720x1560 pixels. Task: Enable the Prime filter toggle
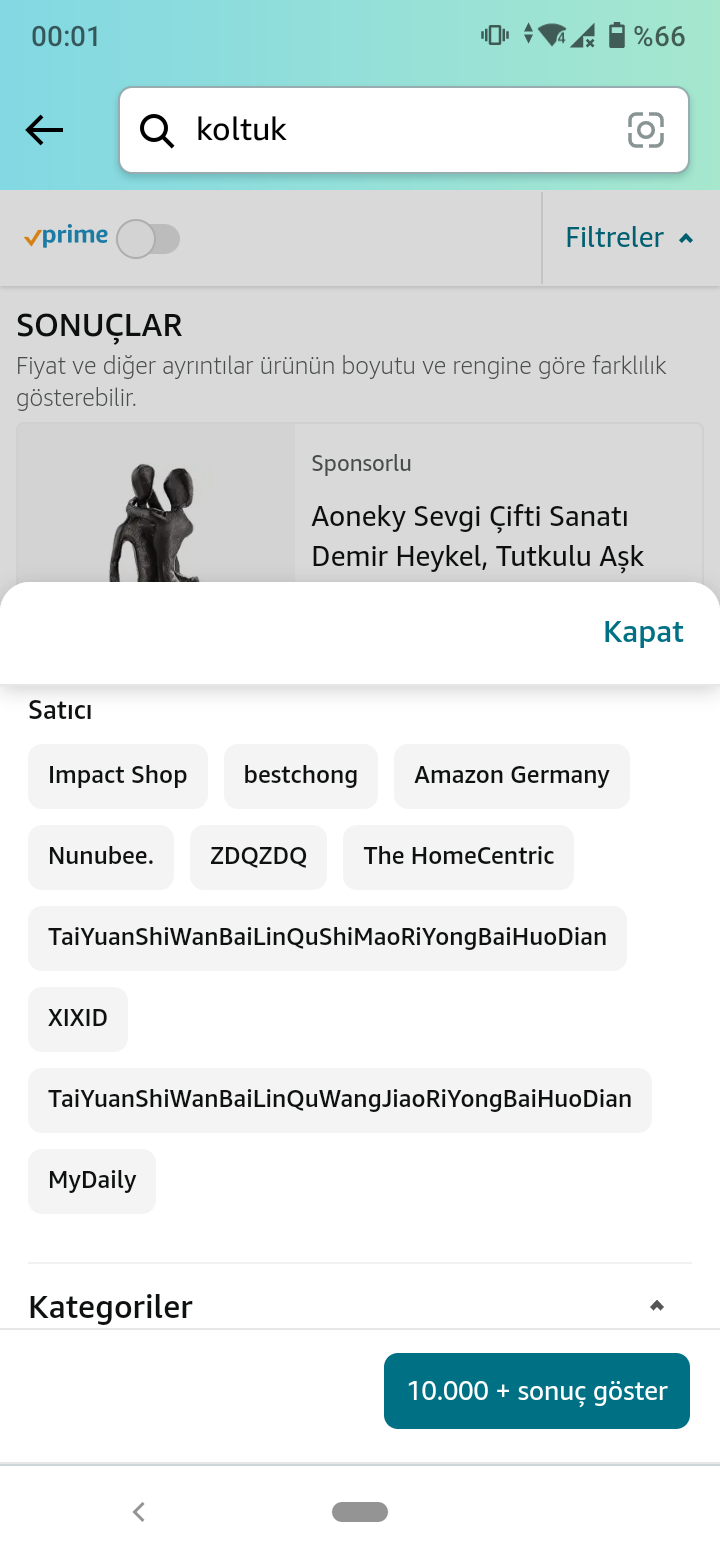pyautogui.click(x=150, y=237)
